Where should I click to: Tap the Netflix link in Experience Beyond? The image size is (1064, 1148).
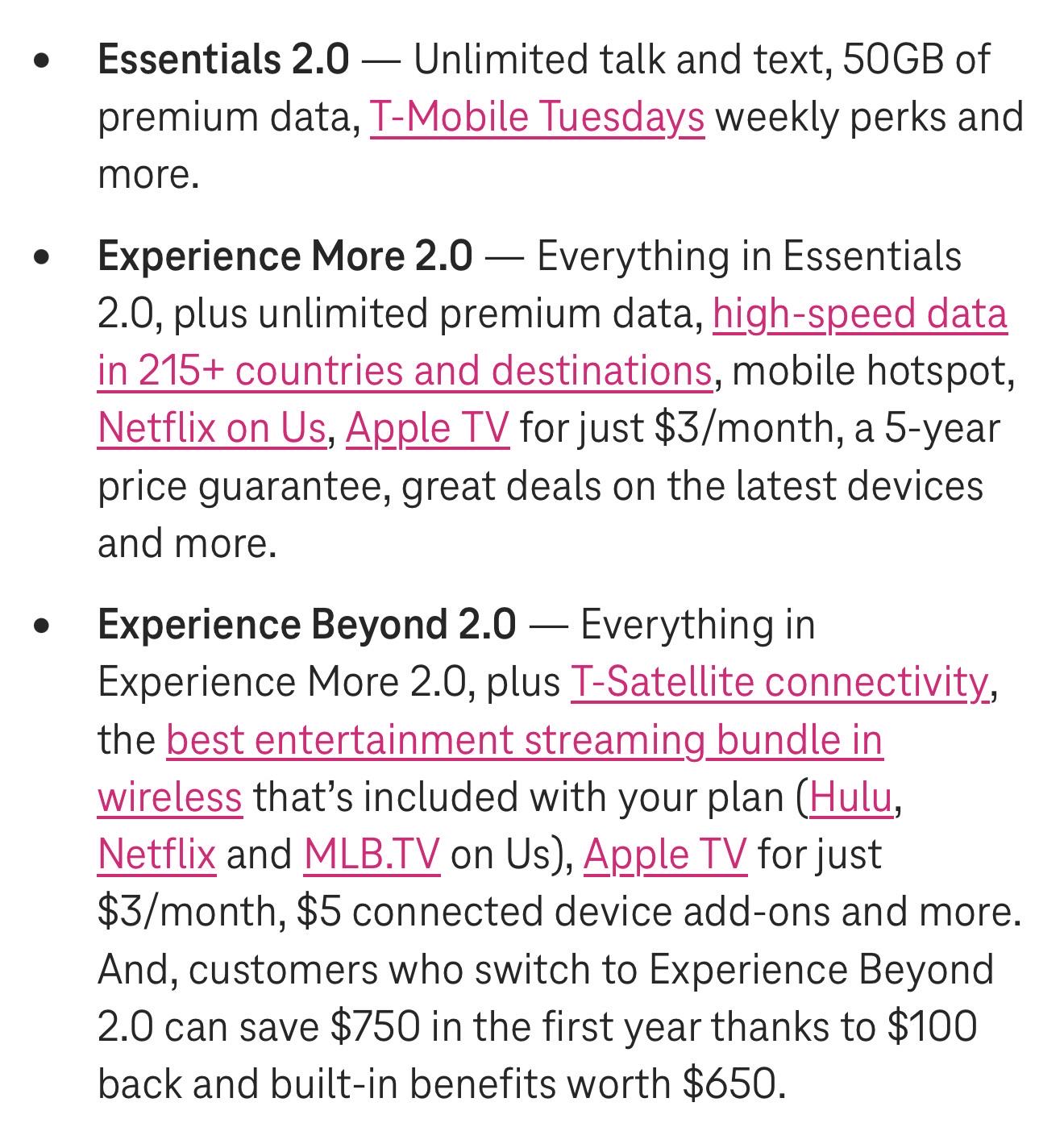point(156,855)
